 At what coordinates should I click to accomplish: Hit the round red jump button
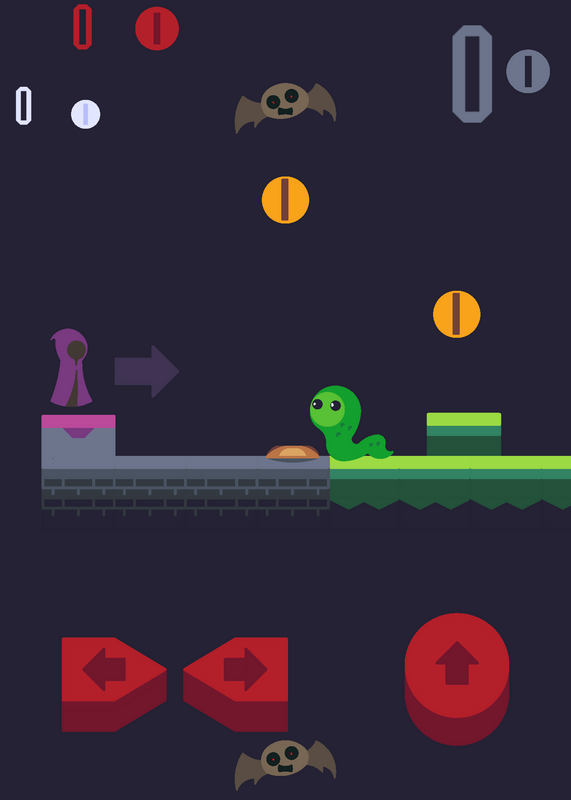click(457, 679)
